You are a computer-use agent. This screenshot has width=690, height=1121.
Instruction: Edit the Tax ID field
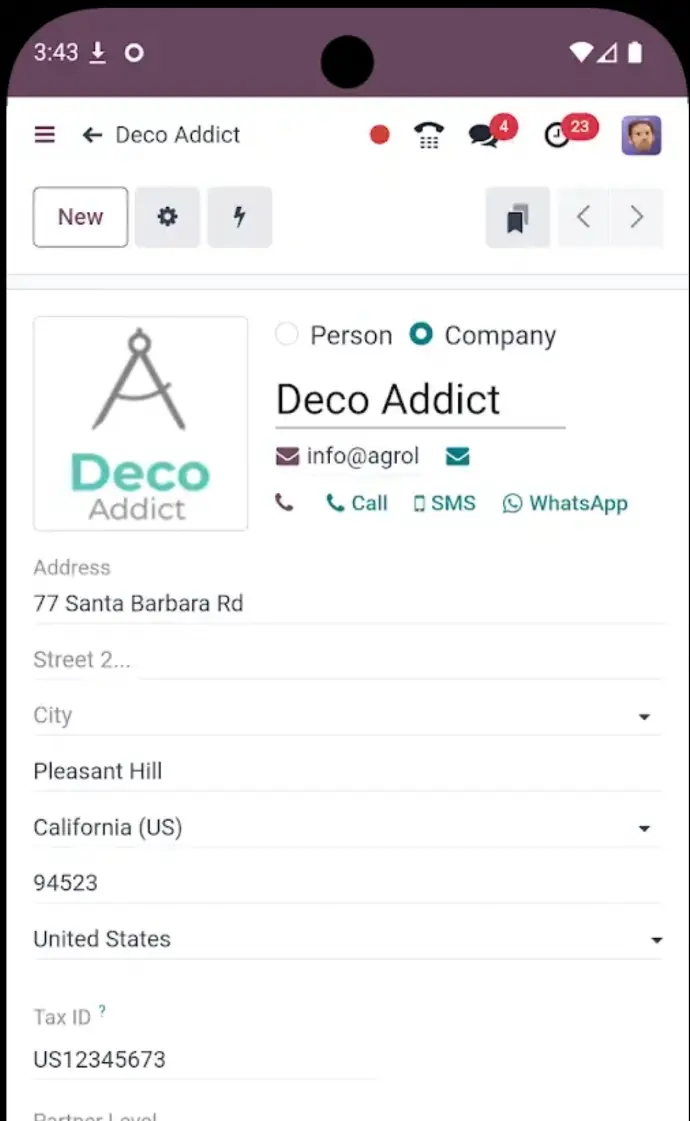pyautogui.click(x=200, y=1059)
